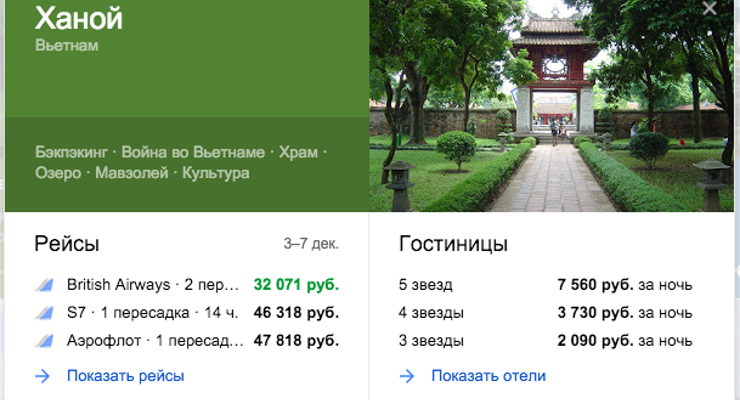
Task: Open the S7 one-stop flight
Action: tap(187, 312)
